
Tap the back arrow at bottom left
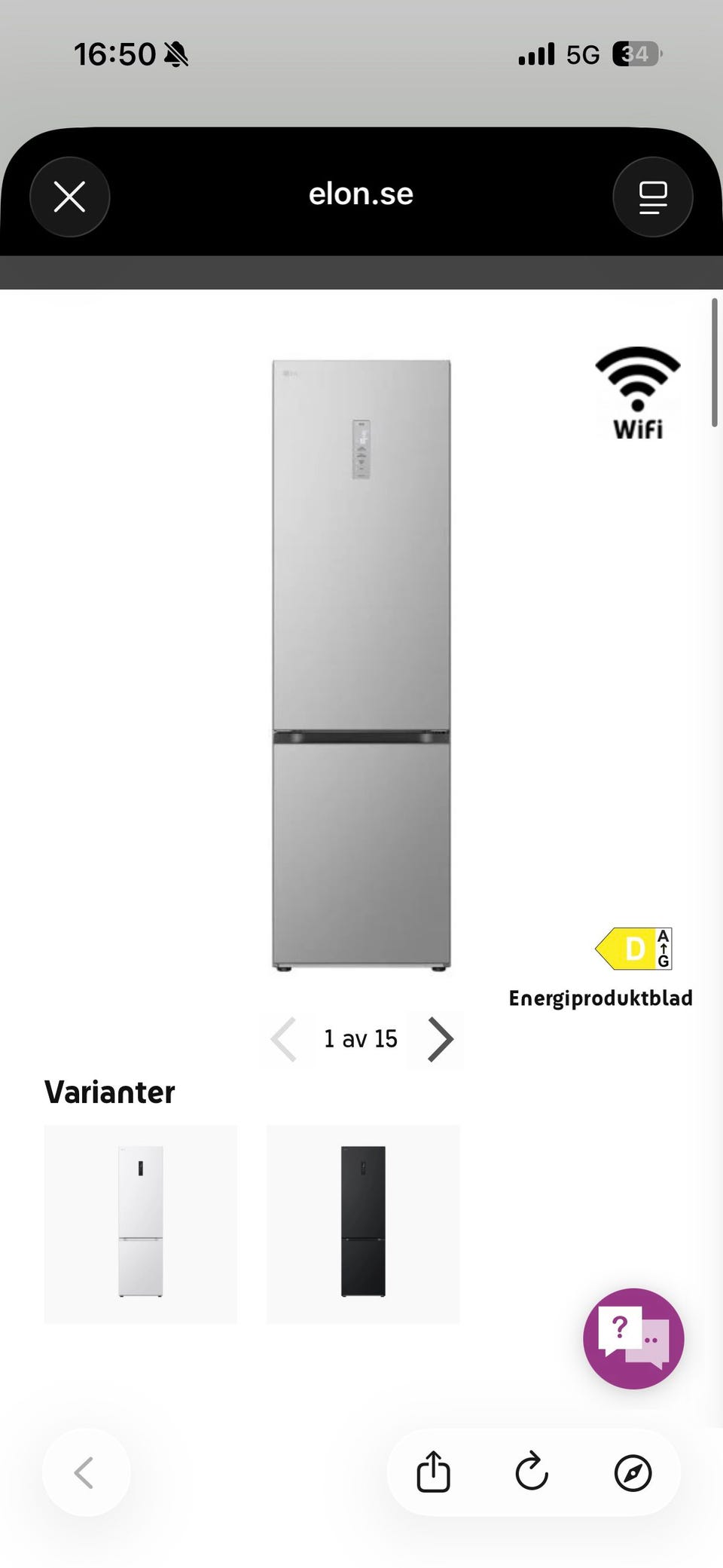click(86, 1473)
